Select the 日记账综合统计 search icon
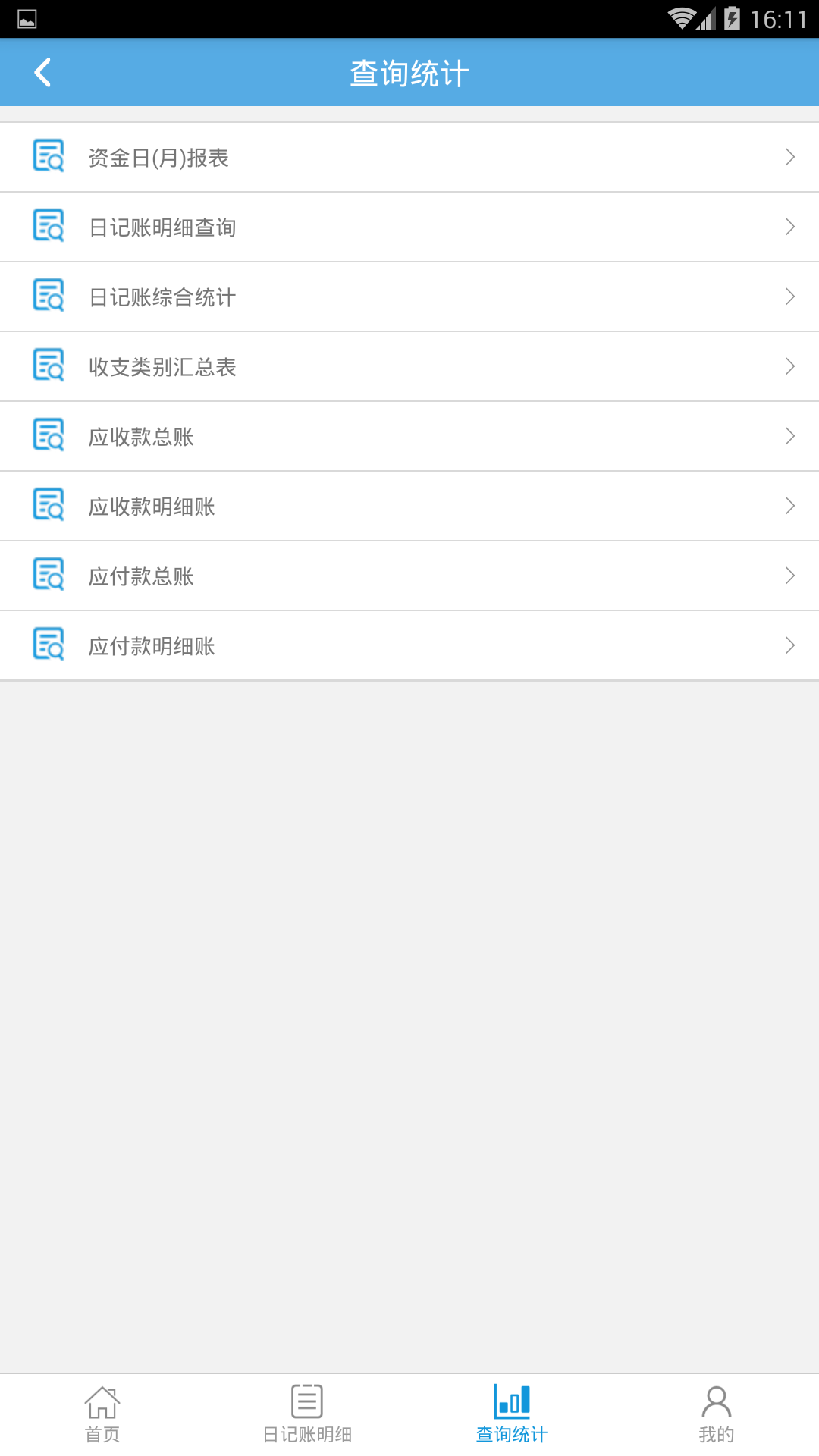 point(48,296)
